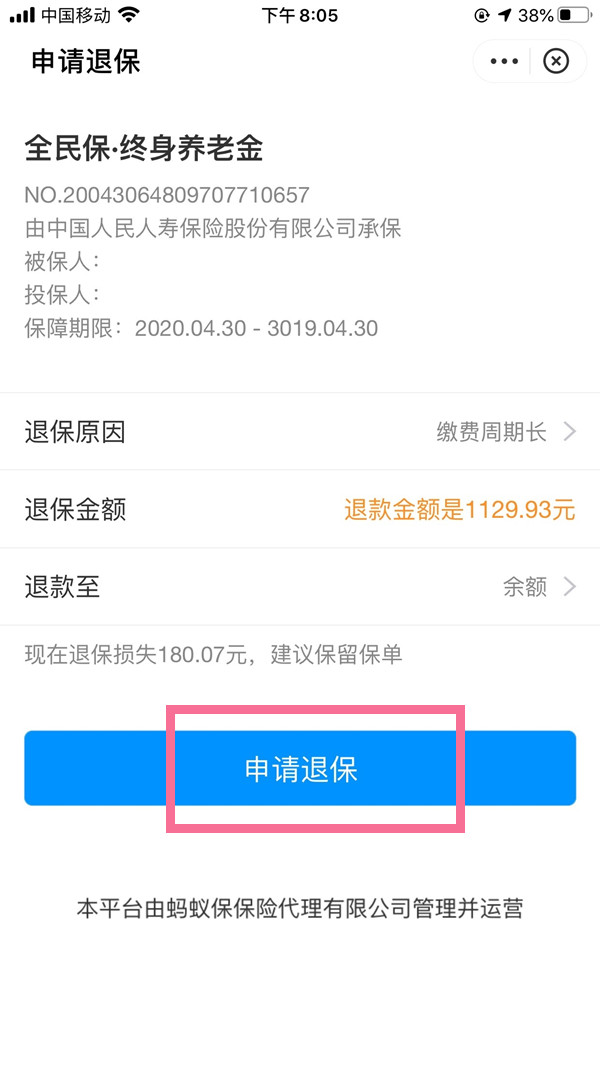Close the mini program
The height and width of the screenshot is (1066, 600).
click(556, 62)
